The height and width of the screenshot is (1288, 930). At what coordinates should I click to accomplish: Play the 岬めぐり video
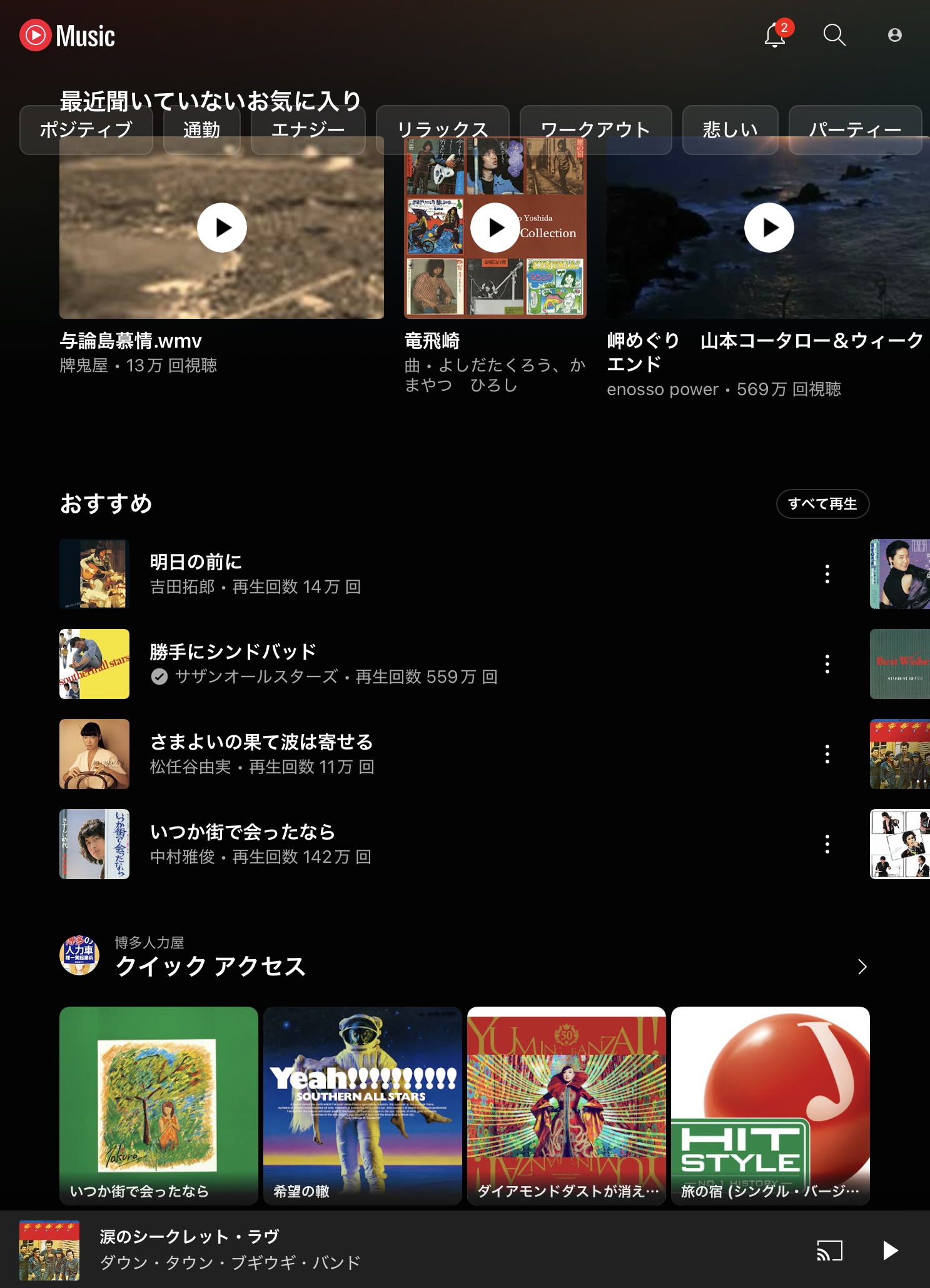pyautogui.click(x=769, y=228)
